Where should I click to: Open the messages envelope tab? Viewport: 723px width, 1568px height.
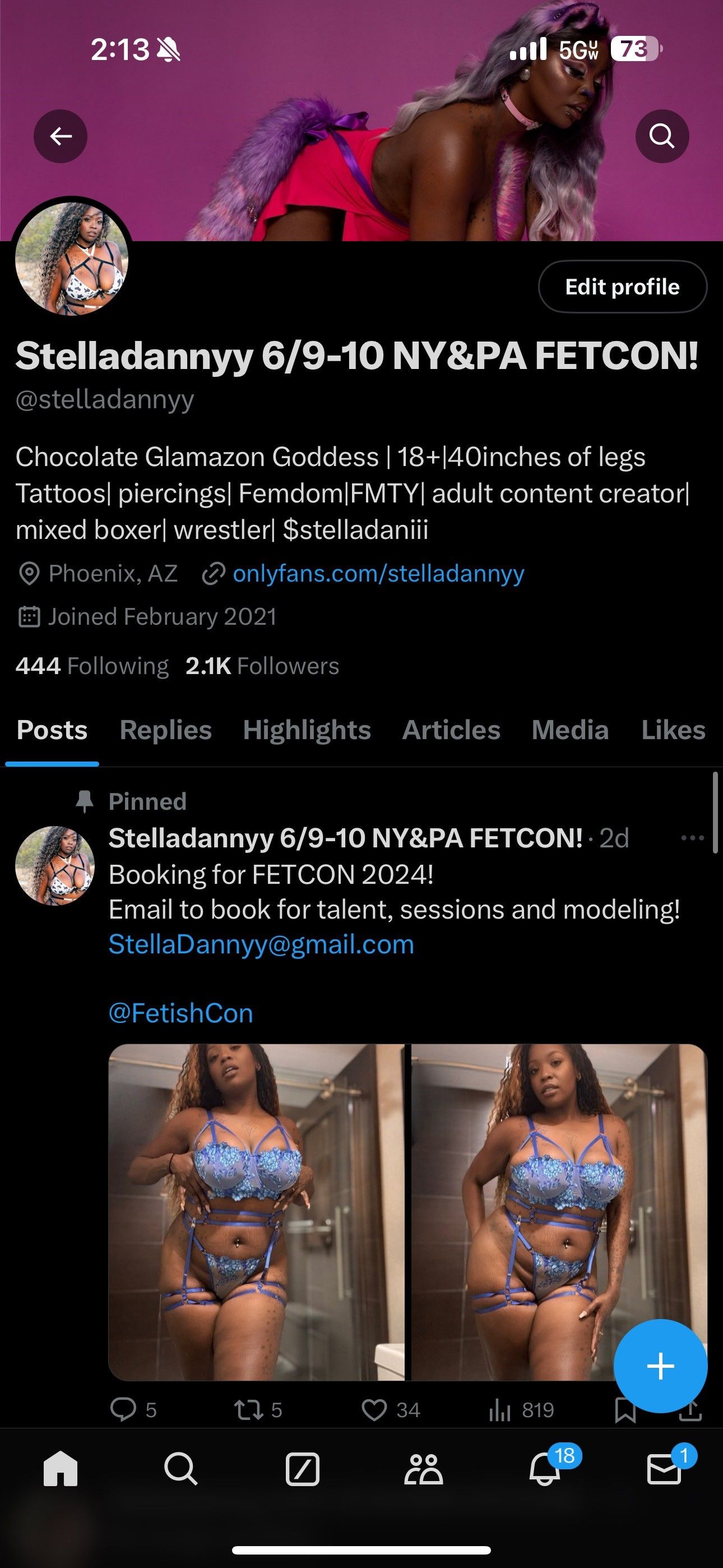pyautogui.click(x=664, y=1469)
